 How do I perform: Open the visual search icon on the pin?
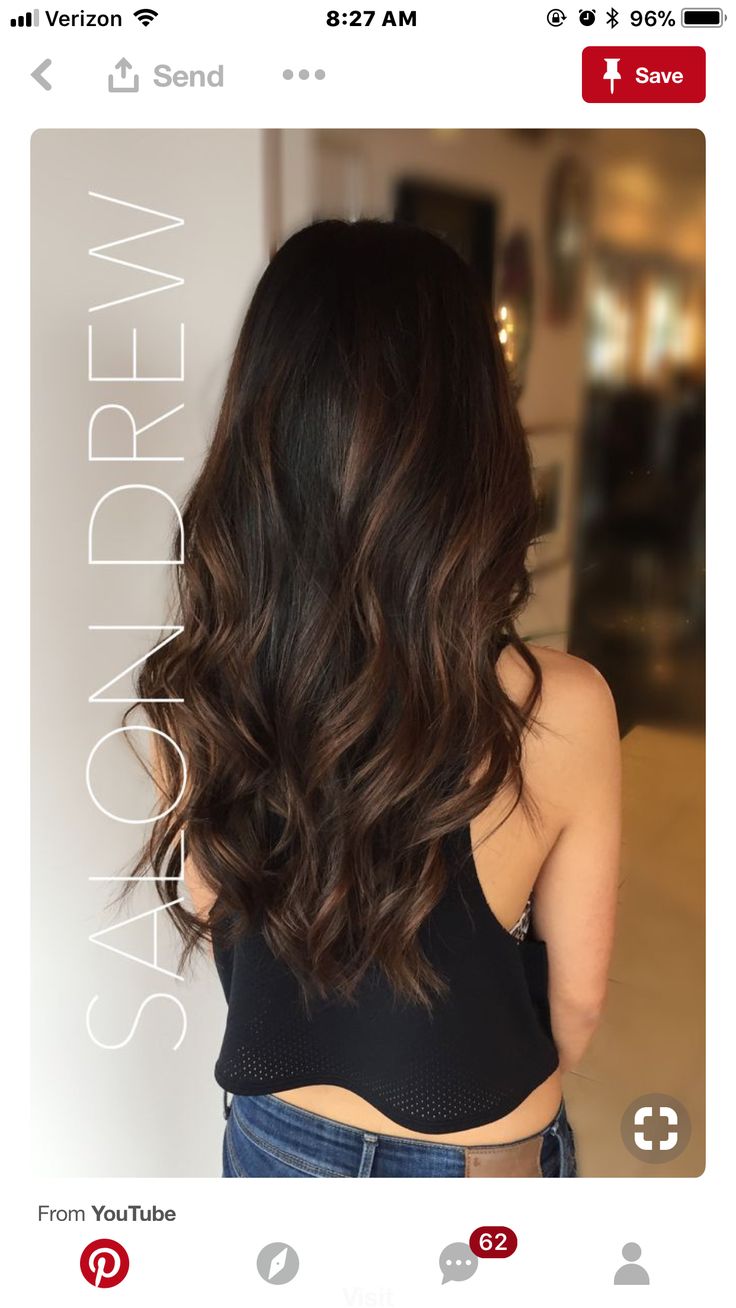[655, 1128]
